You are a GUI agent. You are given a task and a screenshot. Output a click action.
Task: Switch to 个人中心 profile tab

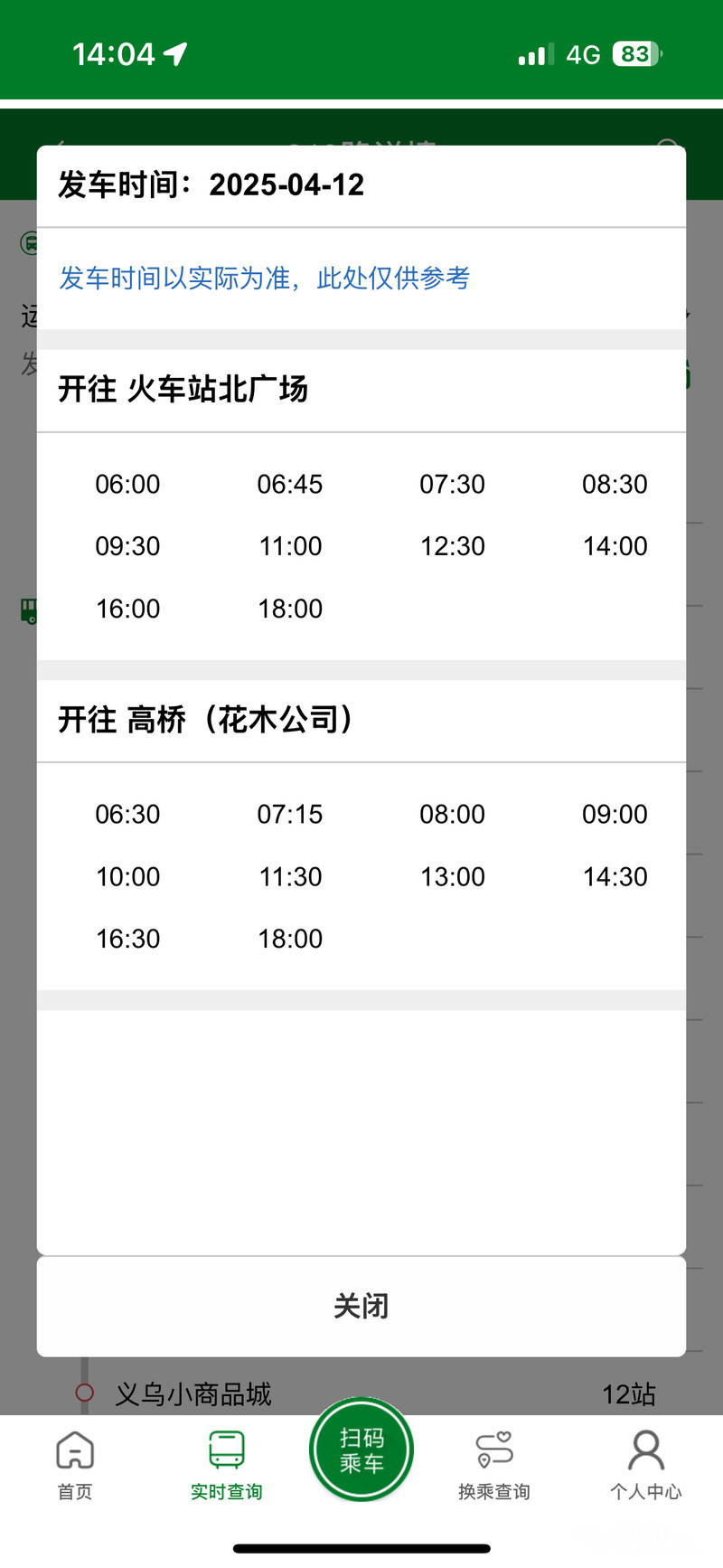tap(645, 1465)
